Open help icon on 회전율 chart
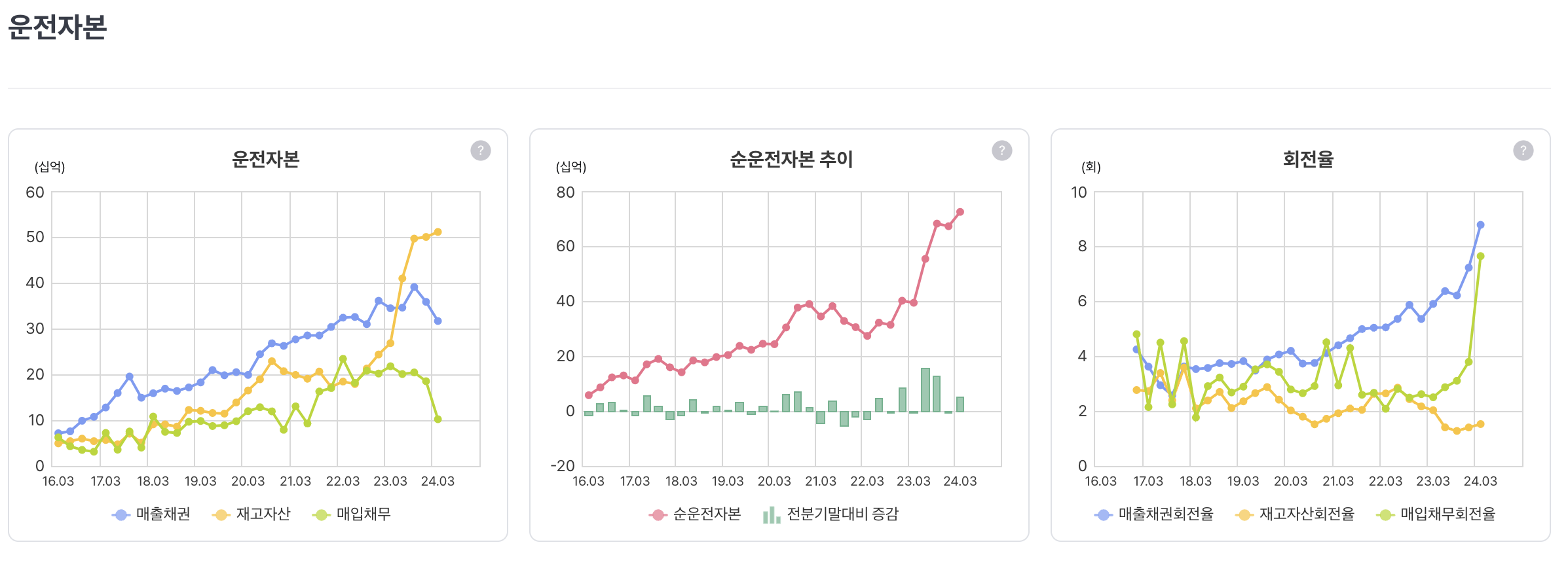The width and height of the screenshot is (1568, 572). (1523, 151)
